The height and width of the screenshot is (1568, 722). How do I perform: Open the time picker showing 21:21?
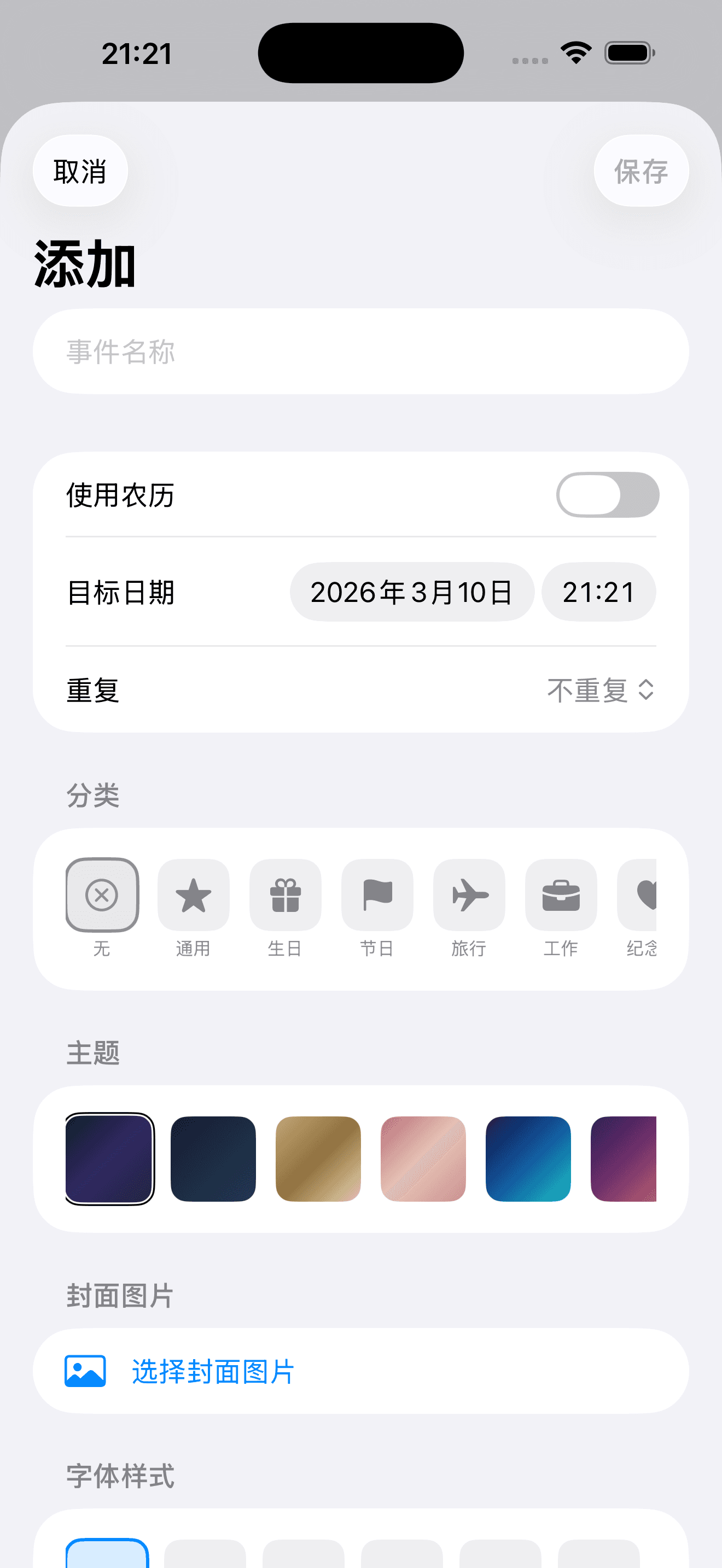coord(598,592)
